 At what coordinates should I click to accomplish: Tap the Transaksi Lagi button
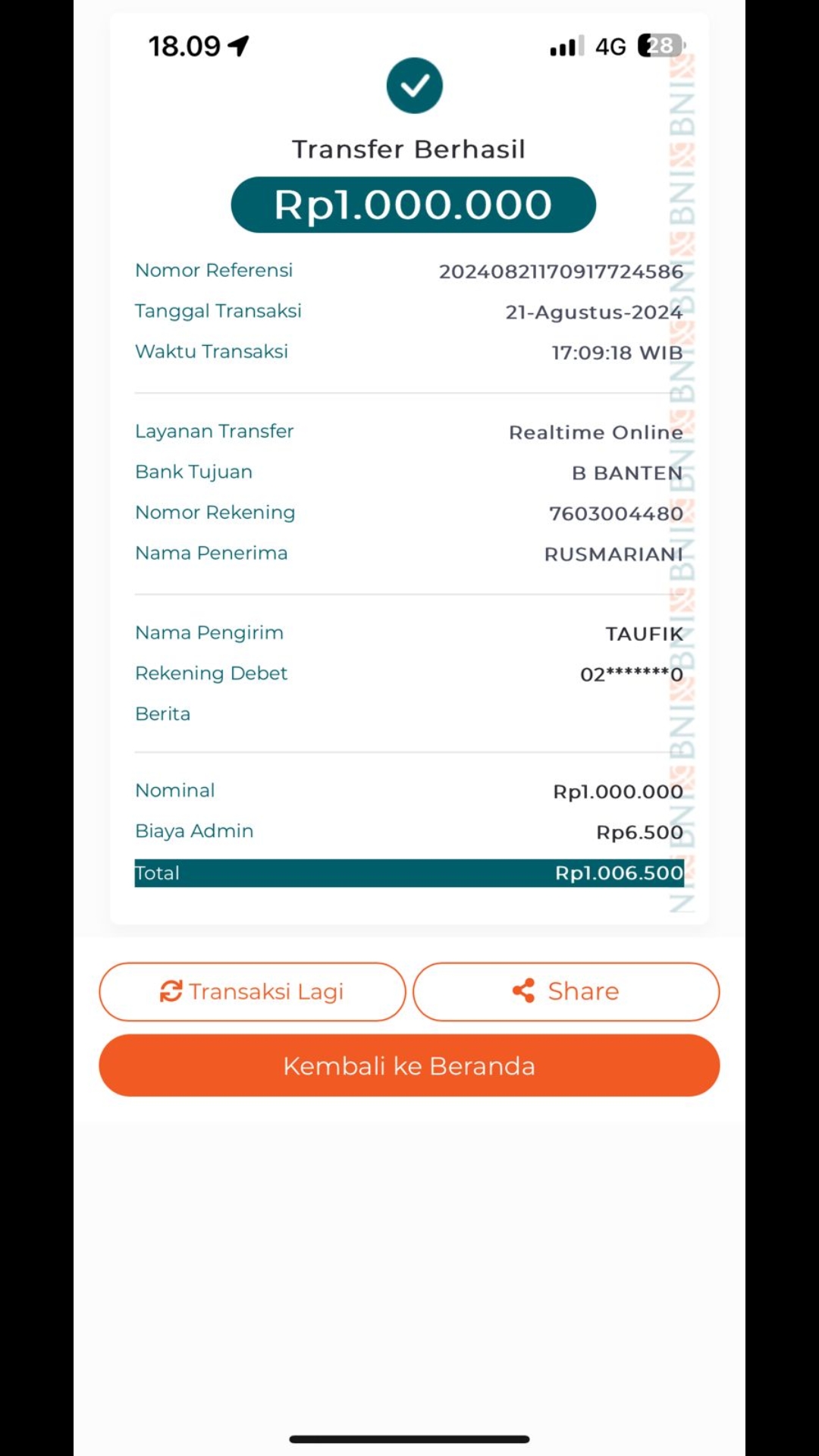253,991
